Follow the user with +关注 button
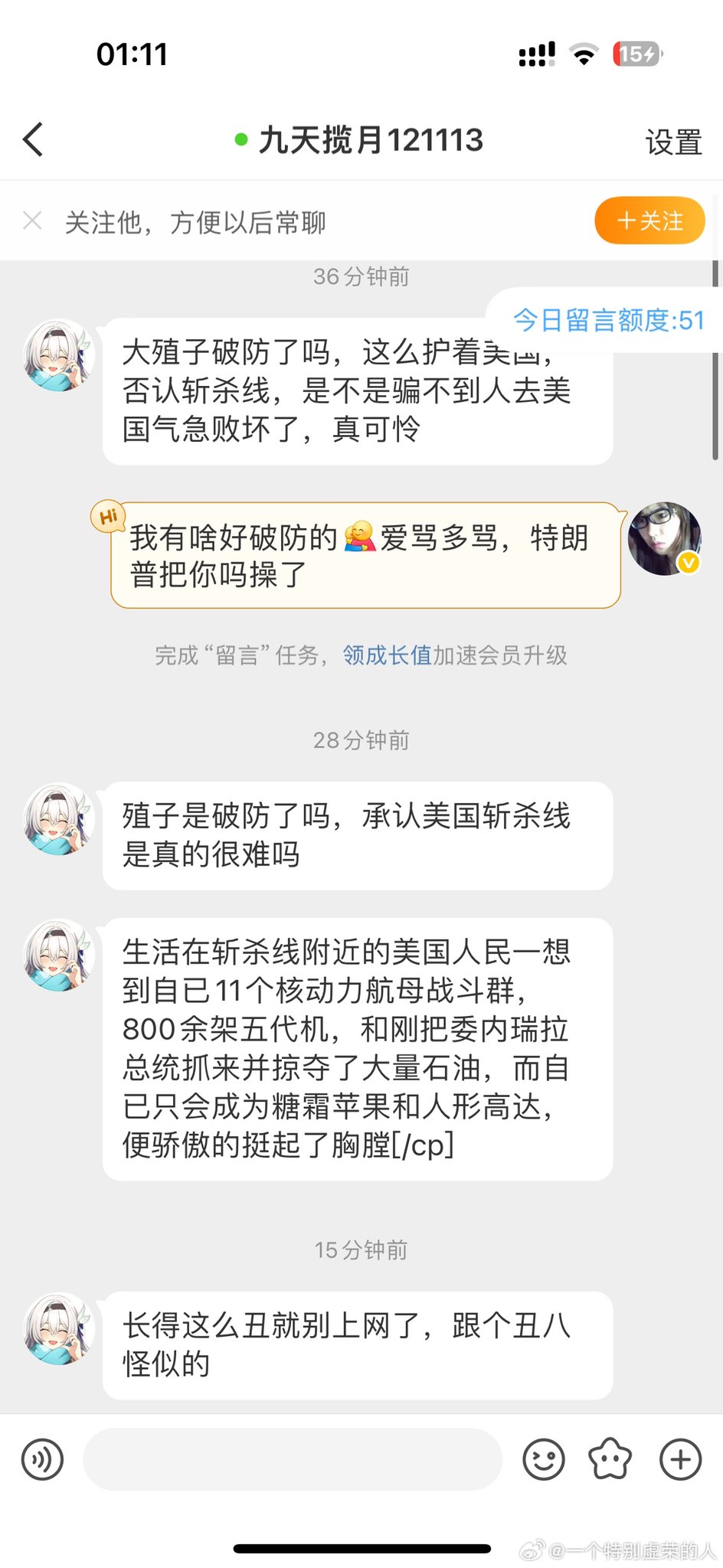The image size is (723, 1568). tap(649, 221)
